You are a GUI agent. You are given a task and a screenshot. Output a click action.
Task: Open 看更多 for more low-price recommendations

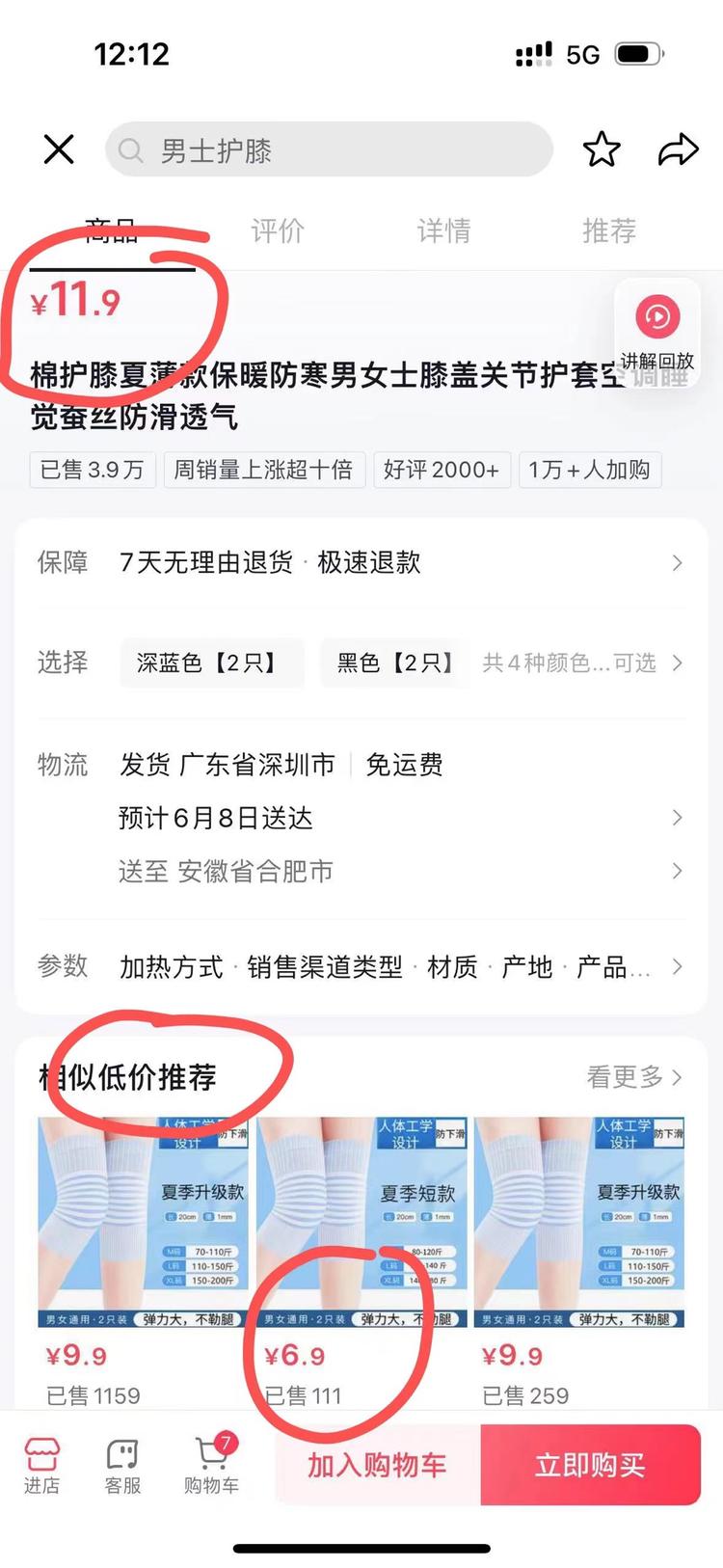[x=631, y=1078]
